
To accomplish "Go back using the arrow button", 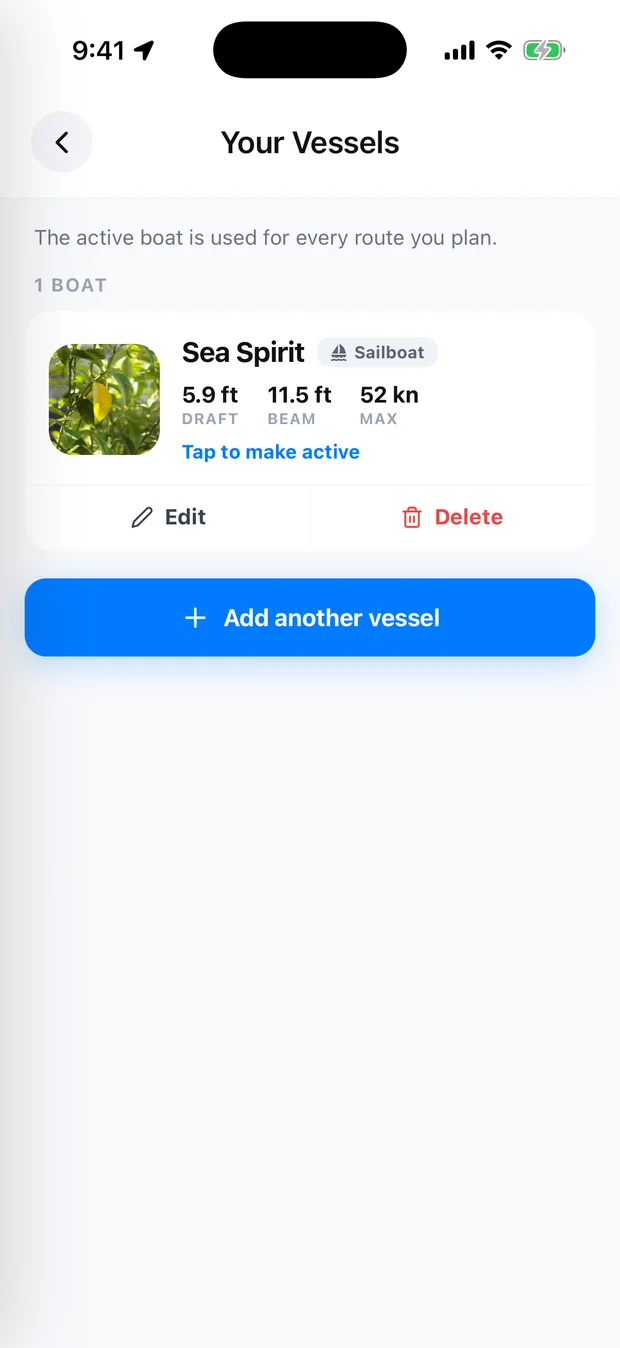I will coord(62,142).
